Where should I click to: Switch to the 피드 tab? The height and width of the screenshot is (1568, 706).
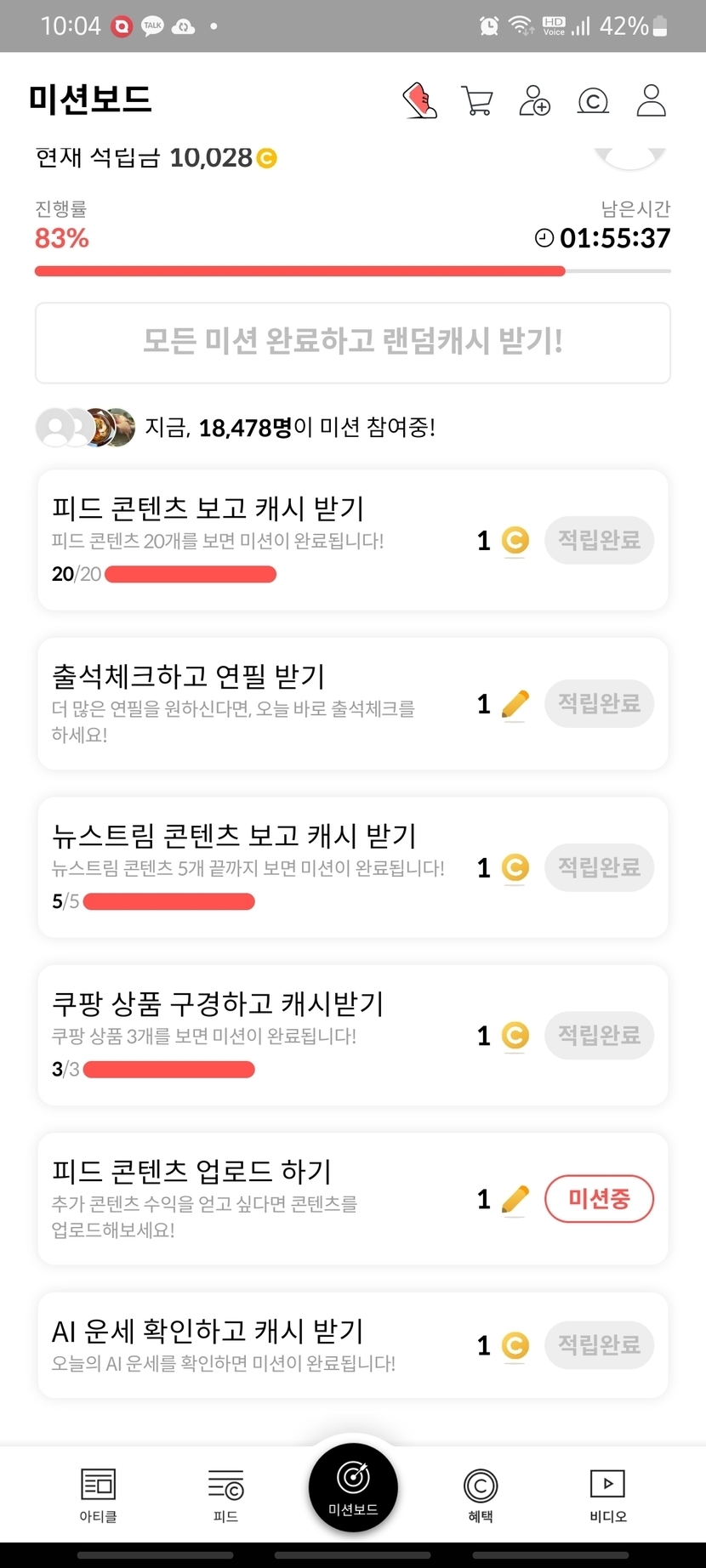(x=225, y=1495)
